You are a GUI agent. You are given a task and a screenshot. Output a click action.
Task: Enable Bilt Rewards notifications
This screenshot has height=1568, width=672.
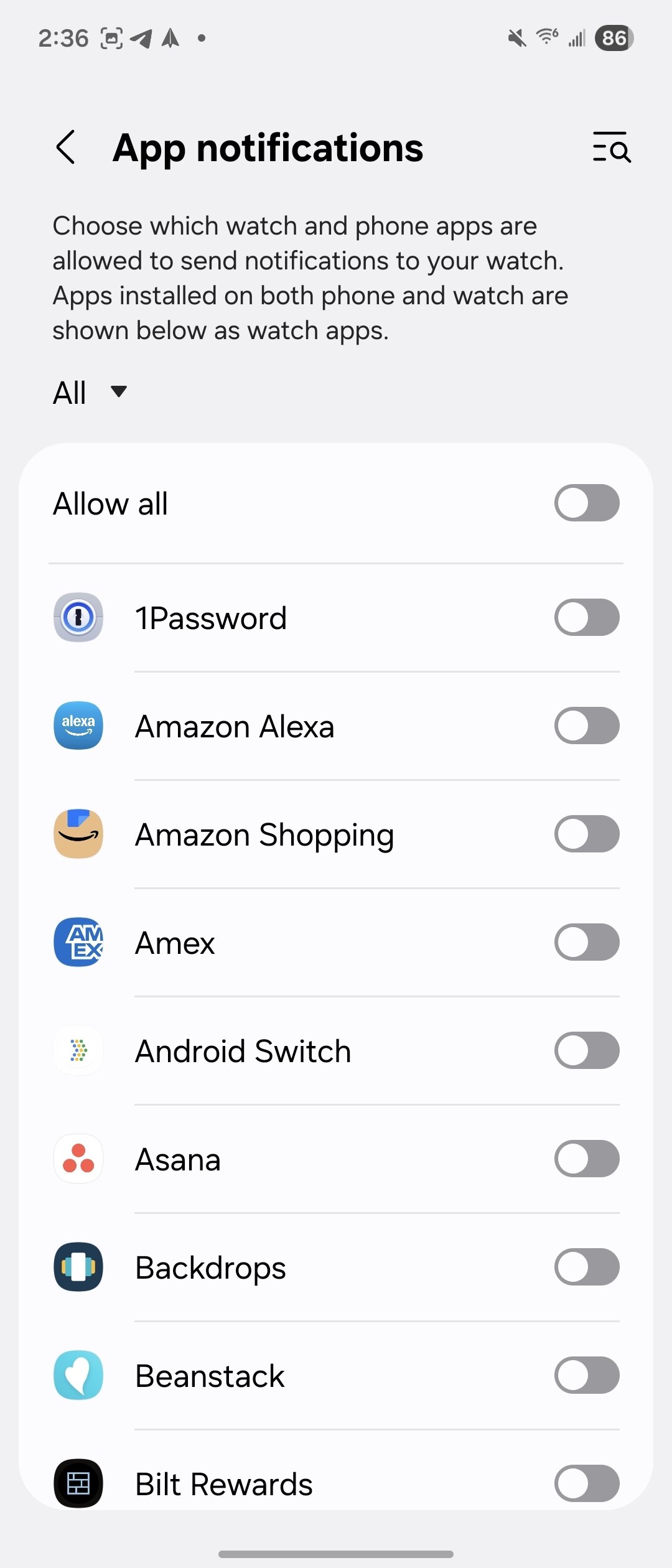tap(586, 1483)
